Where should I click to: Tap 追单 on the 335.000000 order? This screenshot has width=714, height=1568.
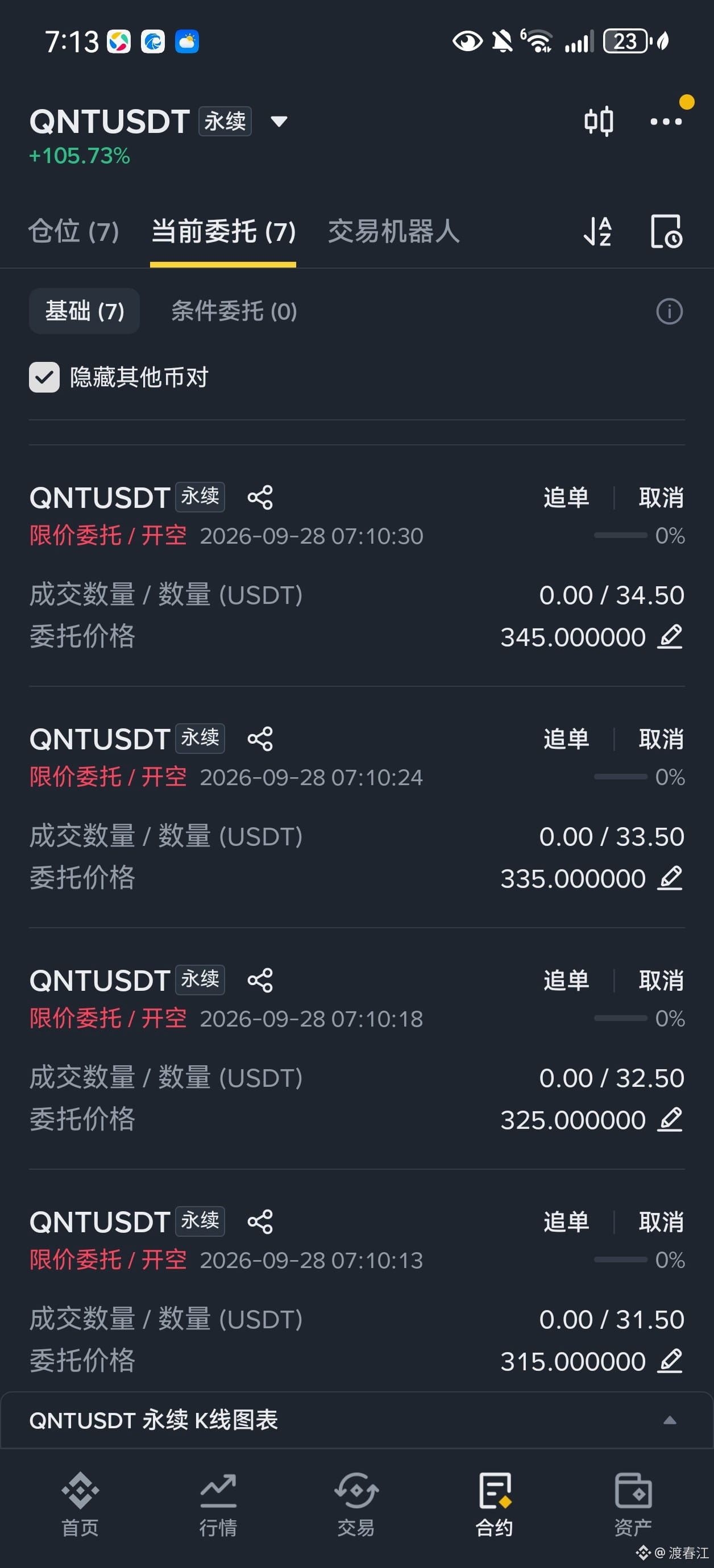coord(566,739)
